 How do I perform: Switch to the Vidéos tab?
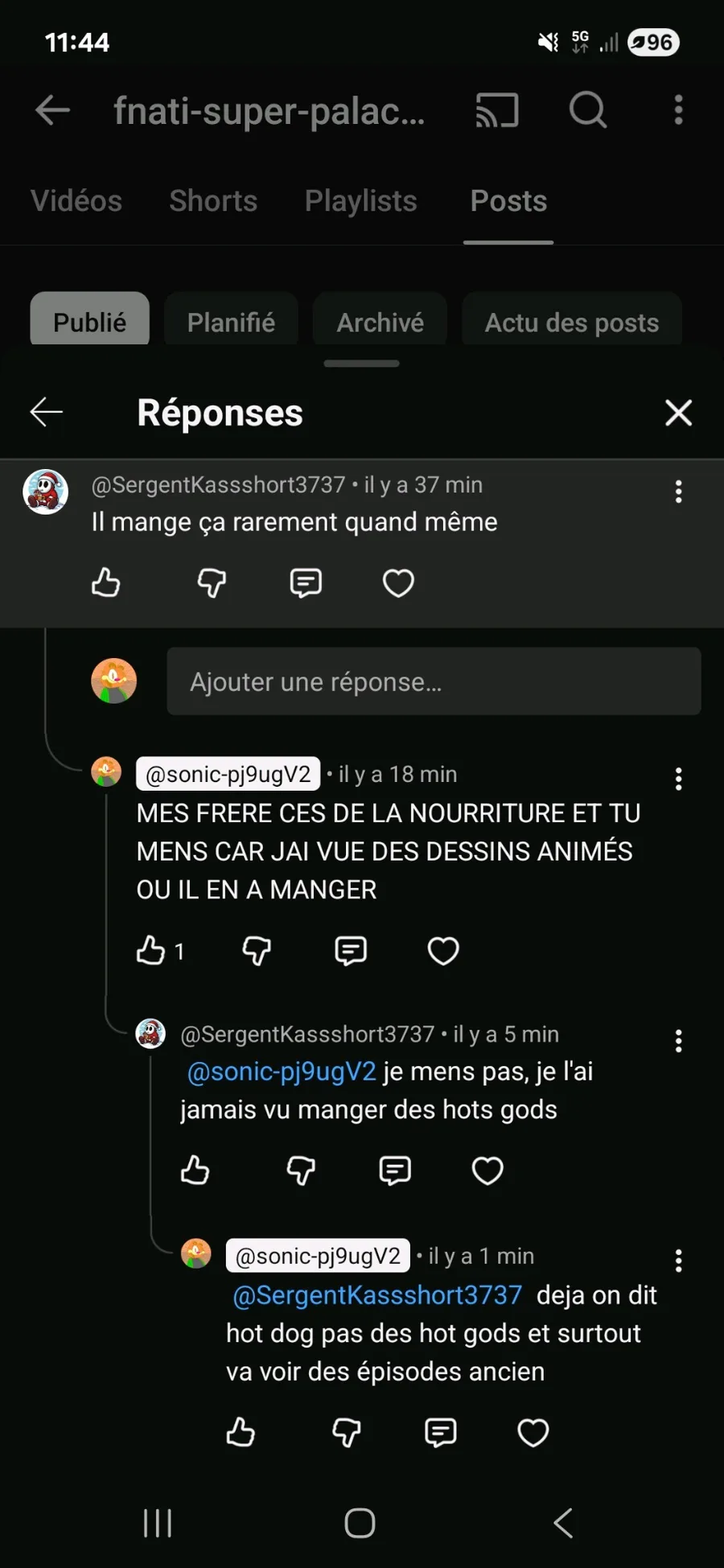point(76,201)
